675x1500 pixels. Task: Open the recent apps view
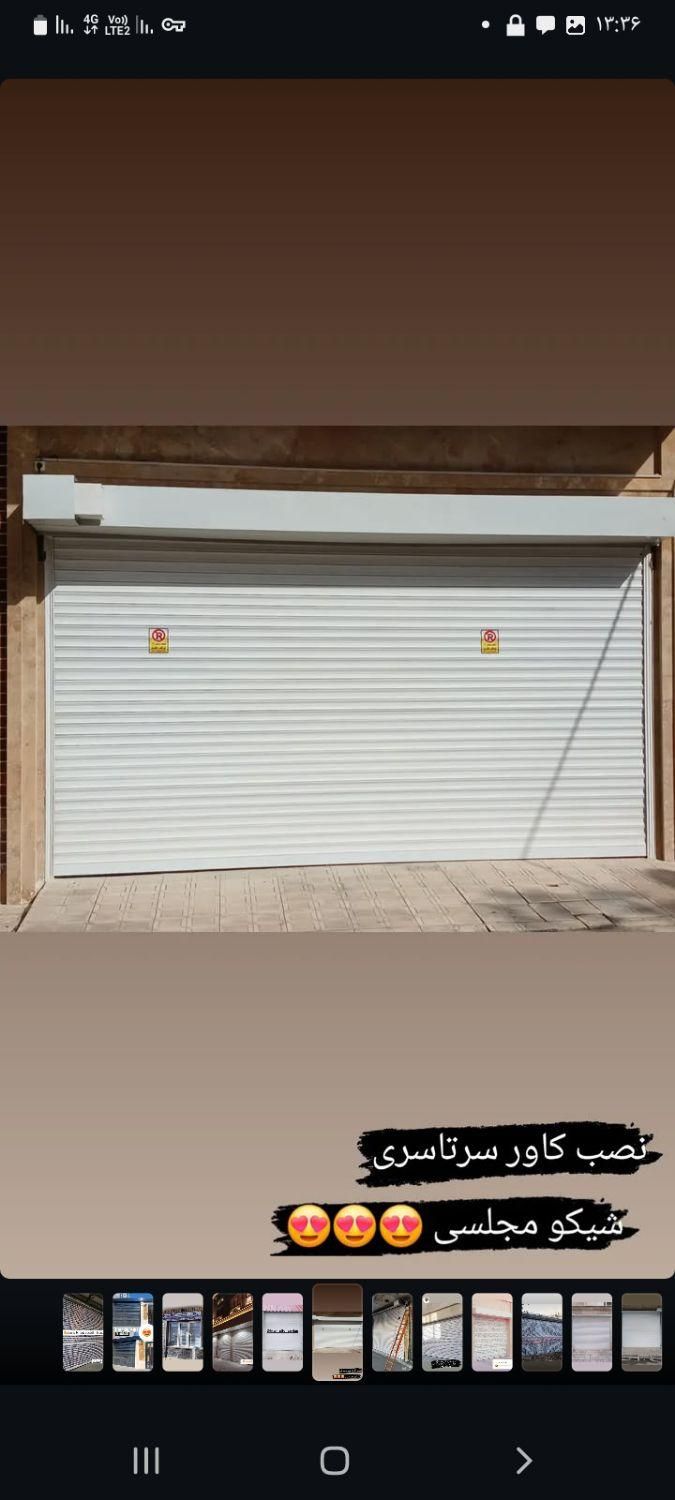(146, 1461)
